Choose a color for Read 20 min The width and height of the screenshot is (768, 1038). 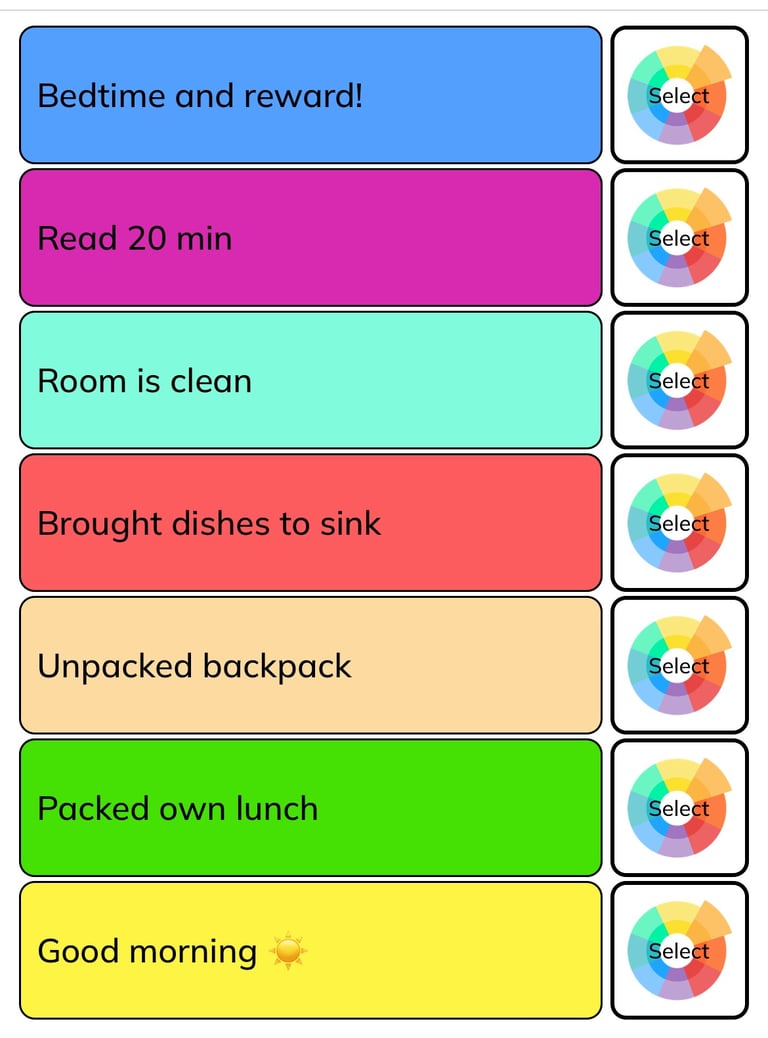pos(679,238)
